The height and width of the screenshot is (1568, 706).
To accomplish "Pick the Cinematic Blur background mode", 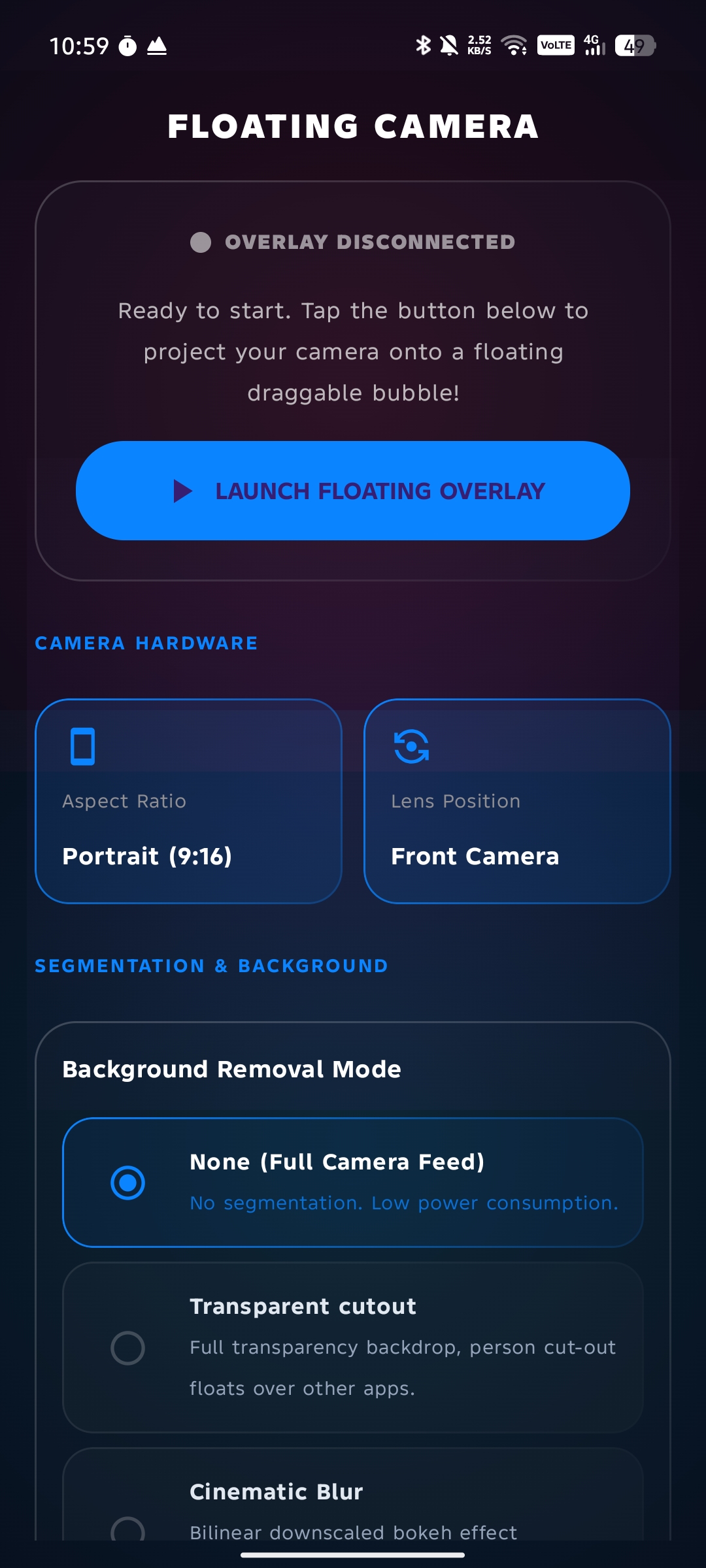I will 353,1495.
